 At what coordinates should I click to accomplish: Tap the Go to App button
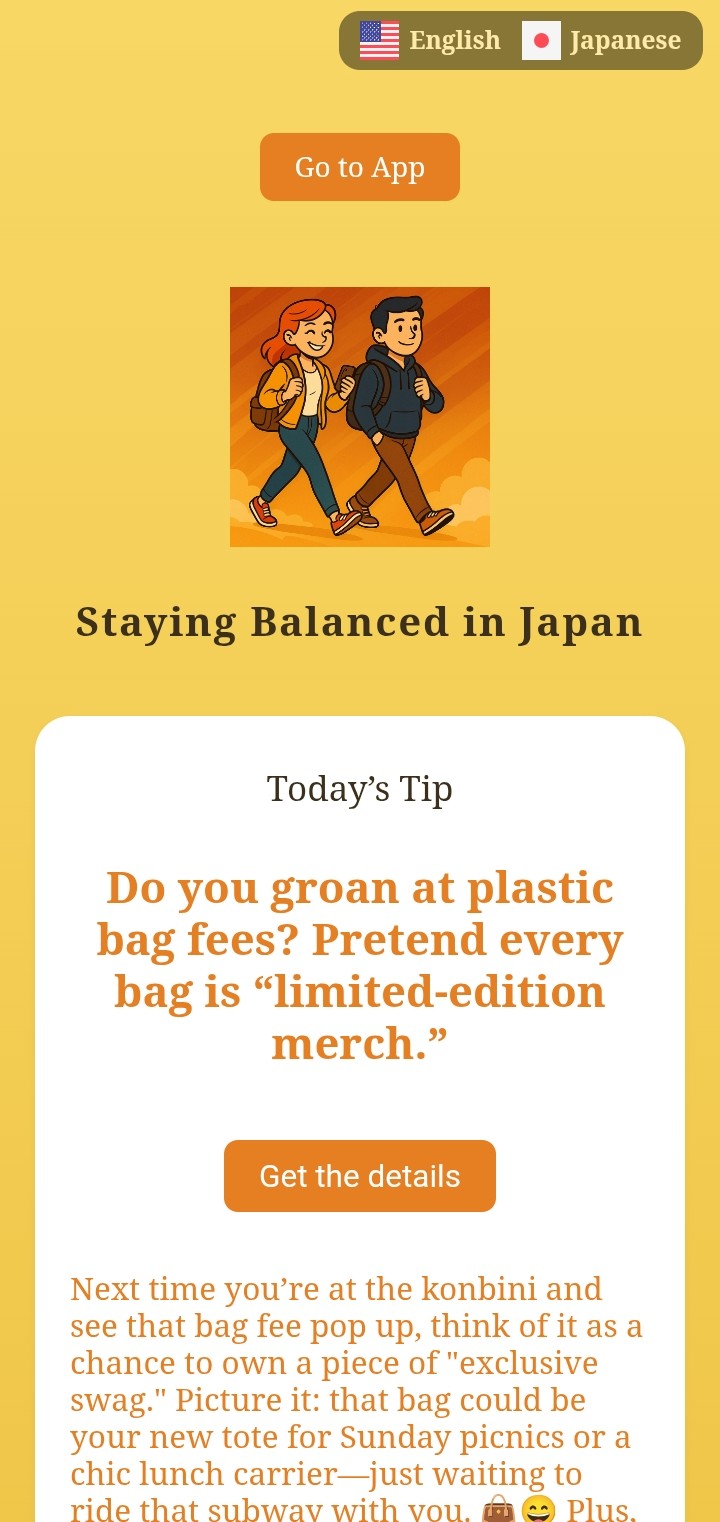(x=360, y=167)
